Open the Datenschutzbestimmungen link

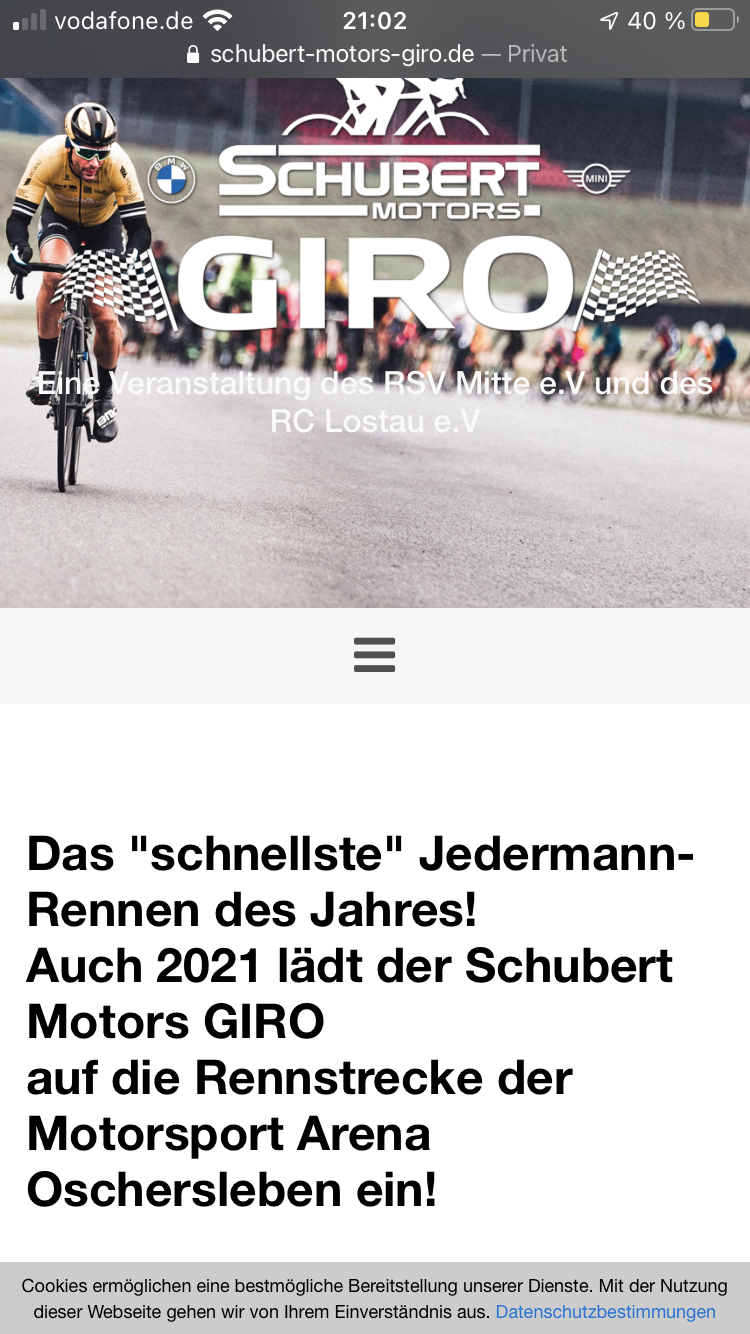coord(606,1312)
